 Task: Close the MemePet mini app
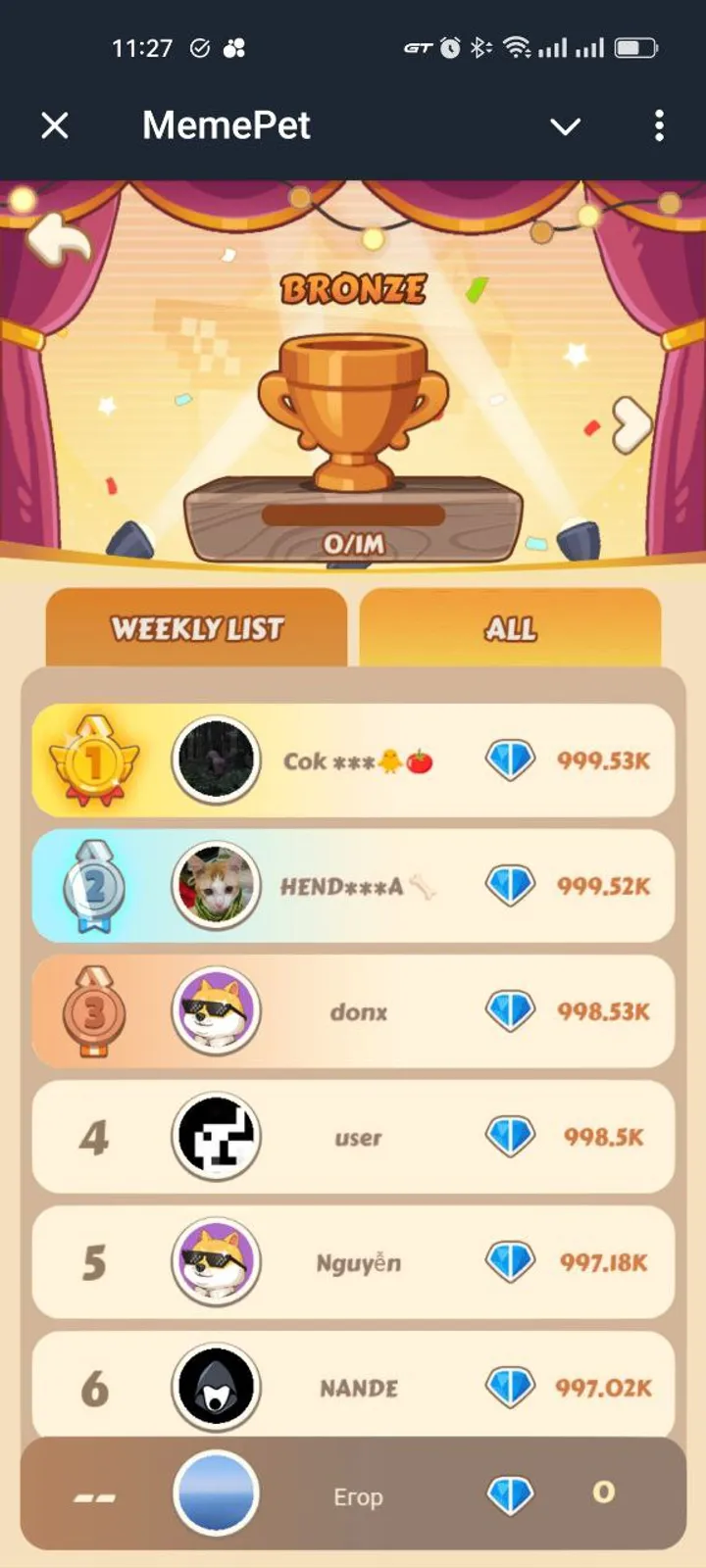pos(55,125)
